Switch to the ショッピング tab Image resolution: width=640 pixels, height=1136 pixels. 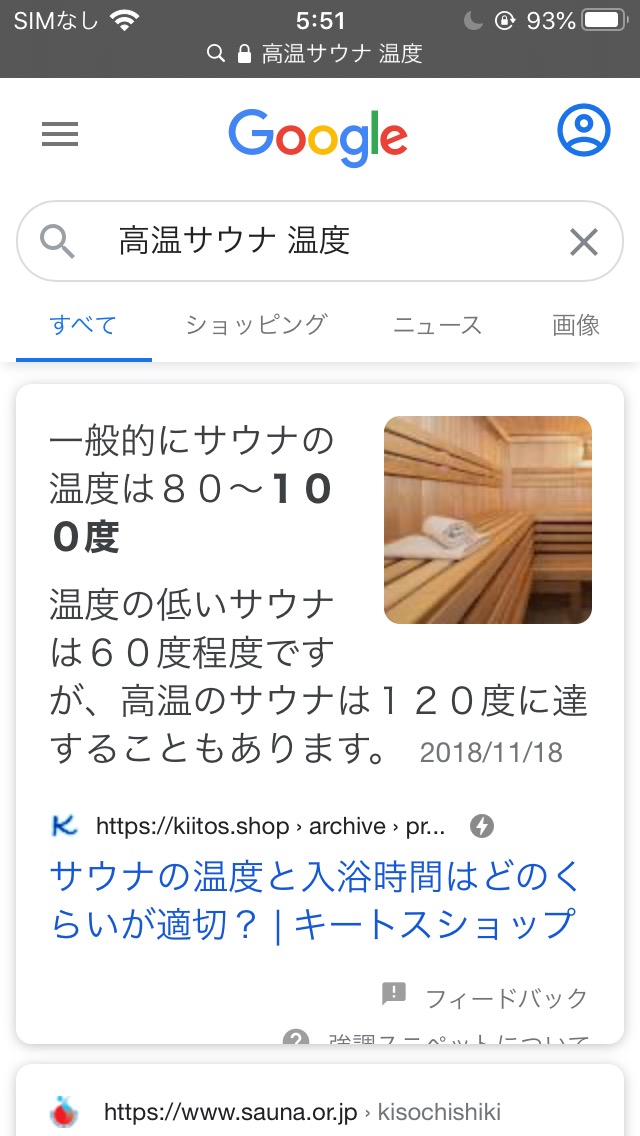(x=256, y=325)
